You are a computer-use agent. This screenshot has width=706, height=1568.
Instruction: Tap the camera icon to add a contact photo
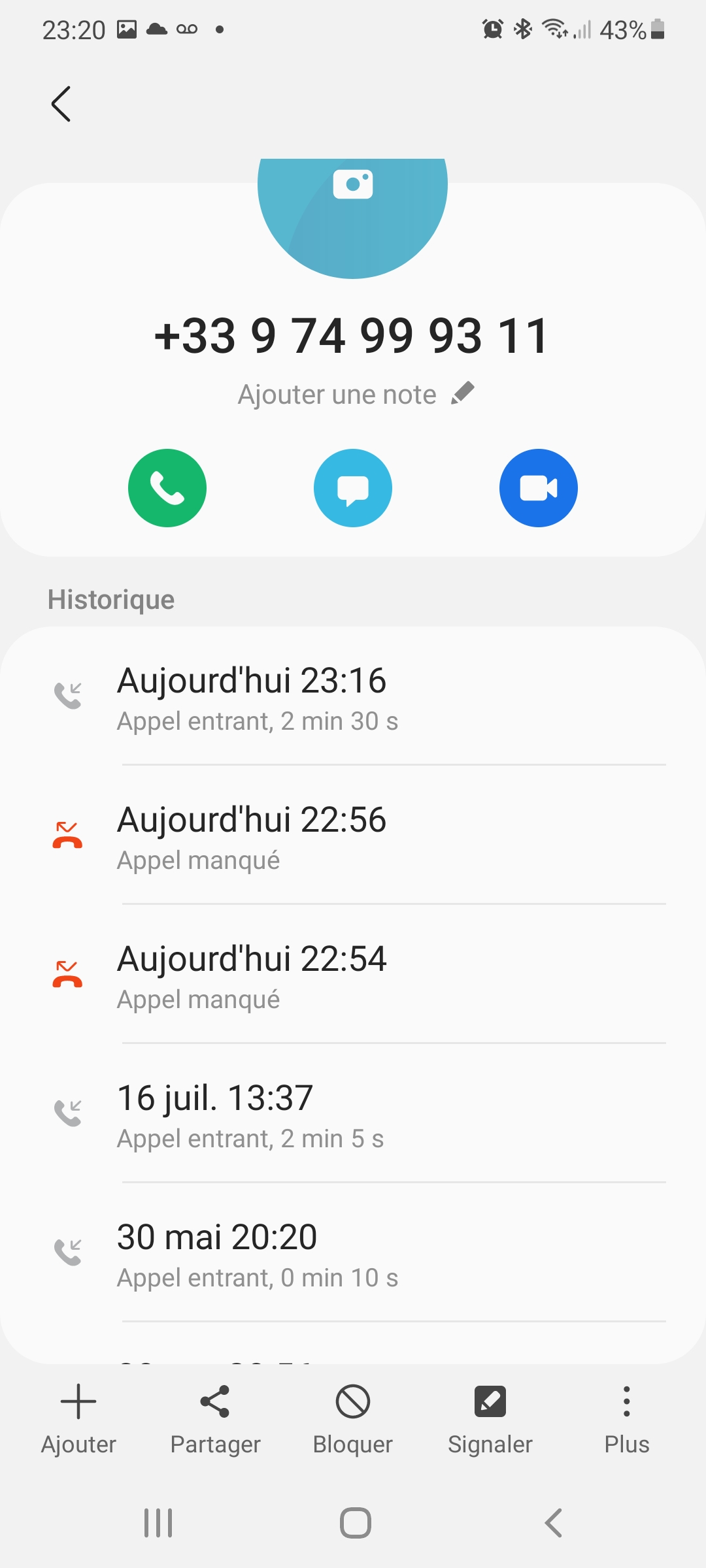coord(352,185)
